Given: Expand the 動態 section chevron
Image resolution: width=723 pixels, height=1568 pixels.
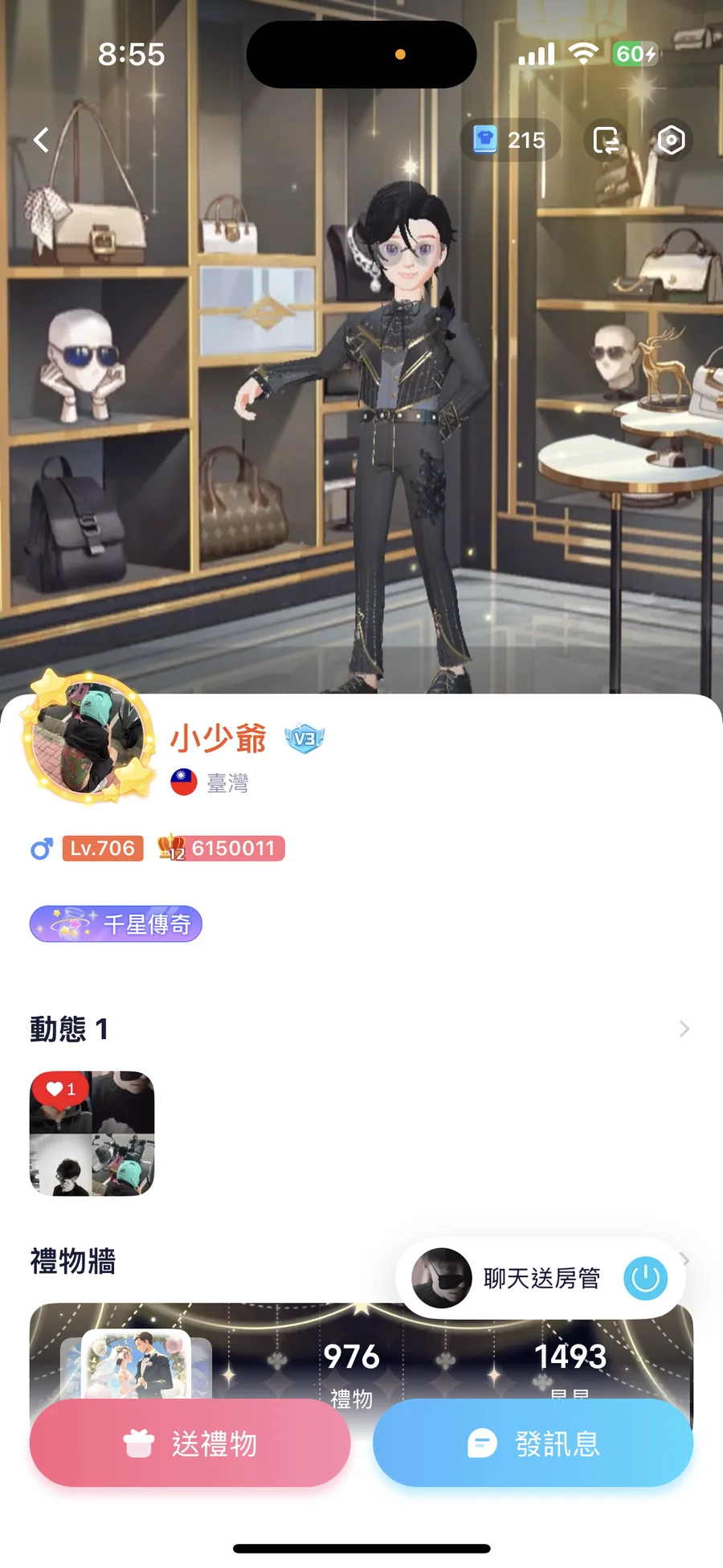Looking at the screenshot, I should click(x=684, y=1029).
